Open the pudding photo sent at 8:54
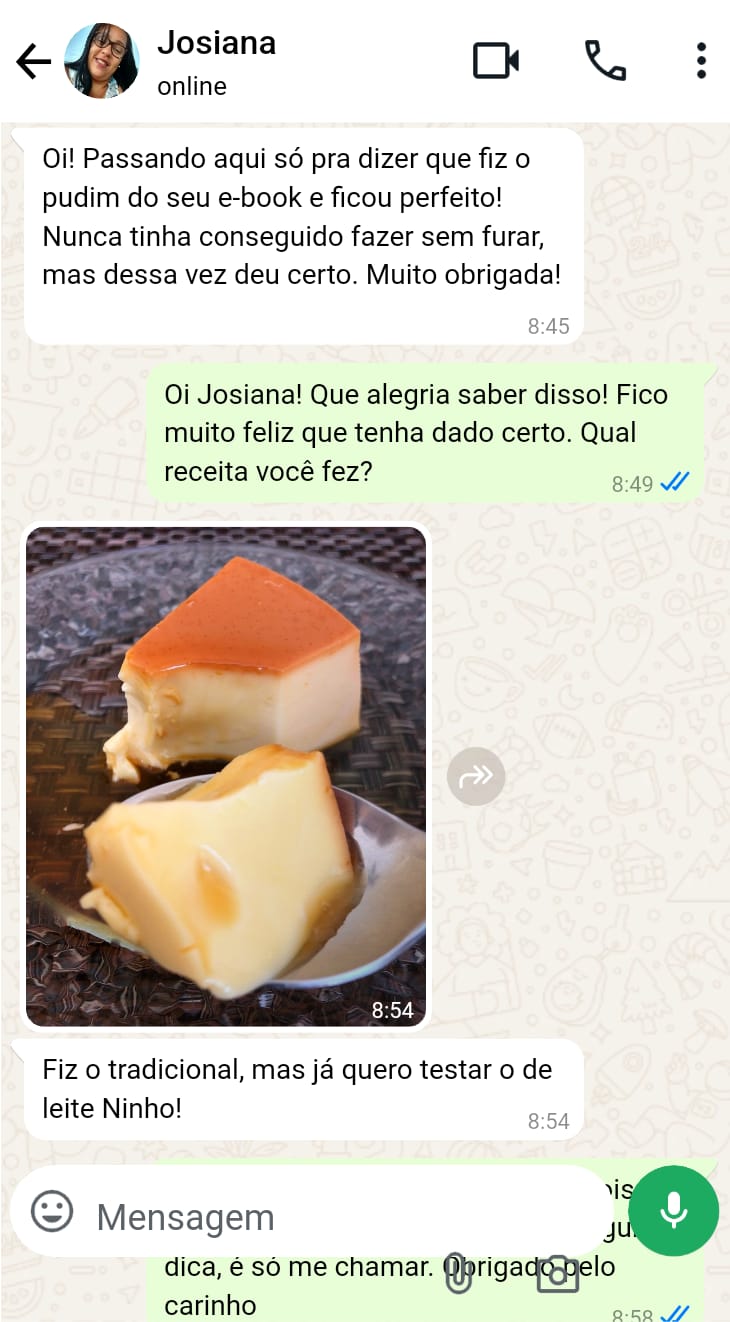The image size is (730, 1322). point(226,775)
